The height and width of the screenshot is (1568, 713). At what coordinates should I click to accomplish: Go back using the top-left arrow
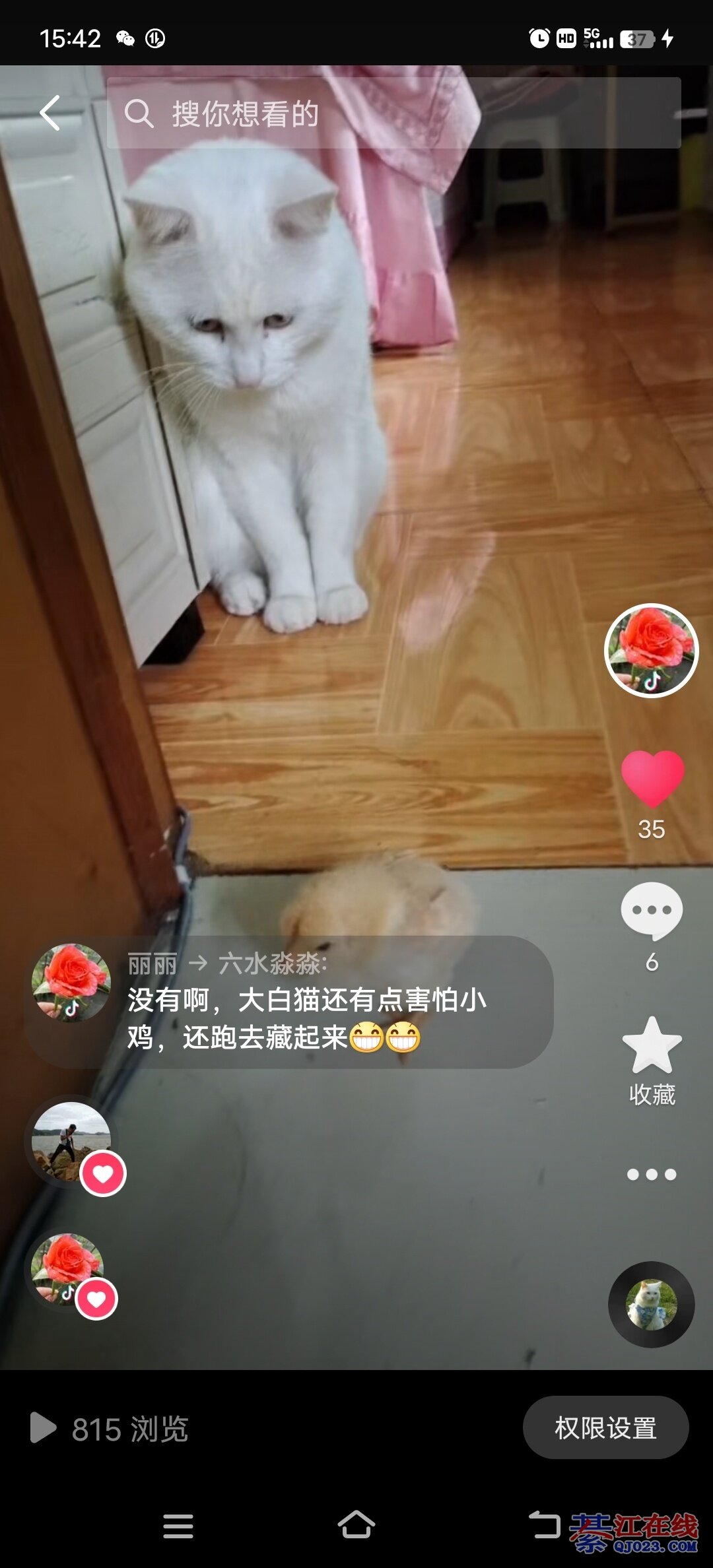[x=51, y=113]
